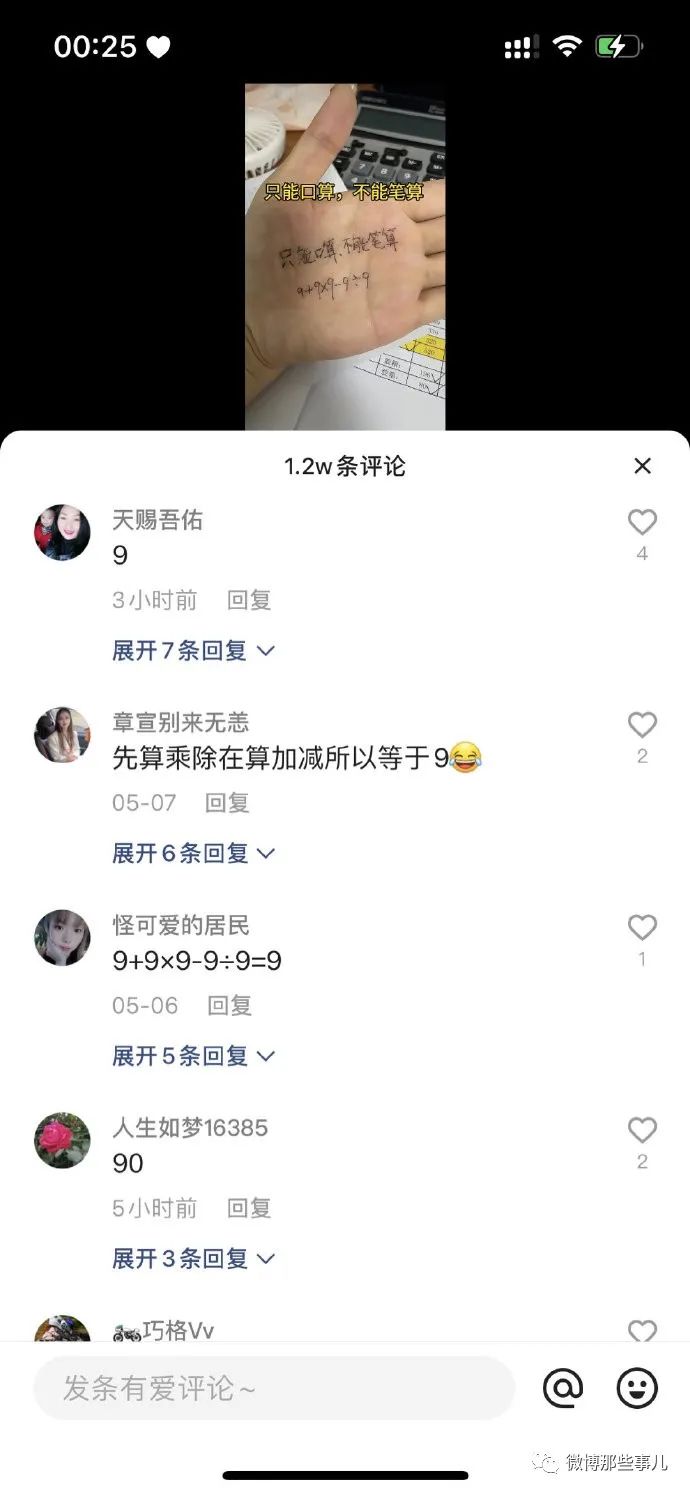Like 巧格Vv's comment
The height and width of the screenshot is (1494, 690).
tap(642, 1331)
